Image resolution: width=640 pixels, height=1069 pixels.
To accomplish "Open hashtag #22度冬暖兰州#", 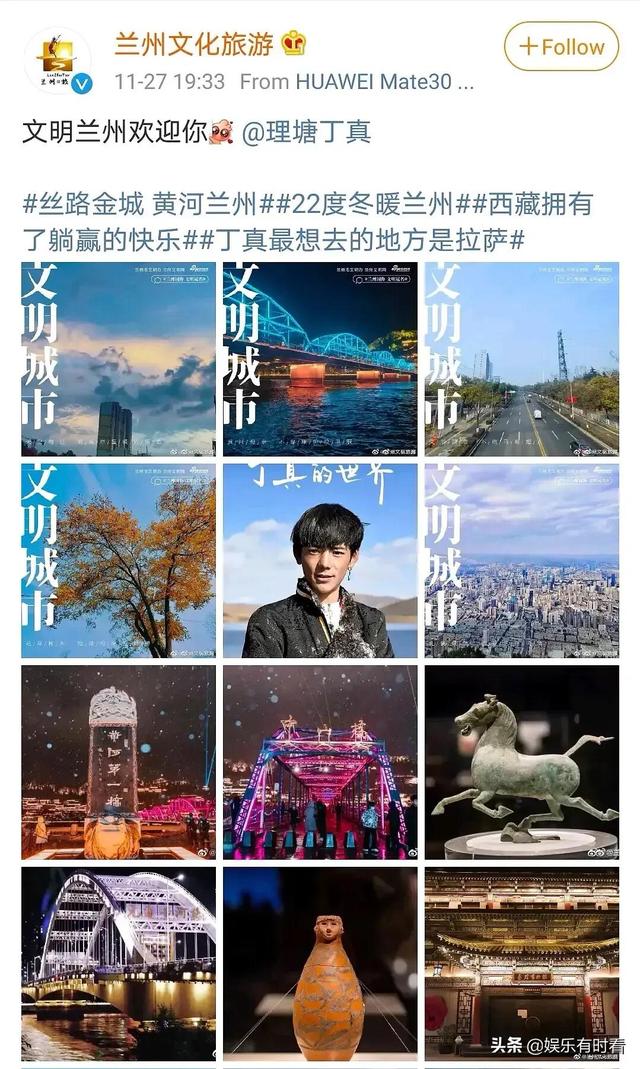I will [357, 205].
